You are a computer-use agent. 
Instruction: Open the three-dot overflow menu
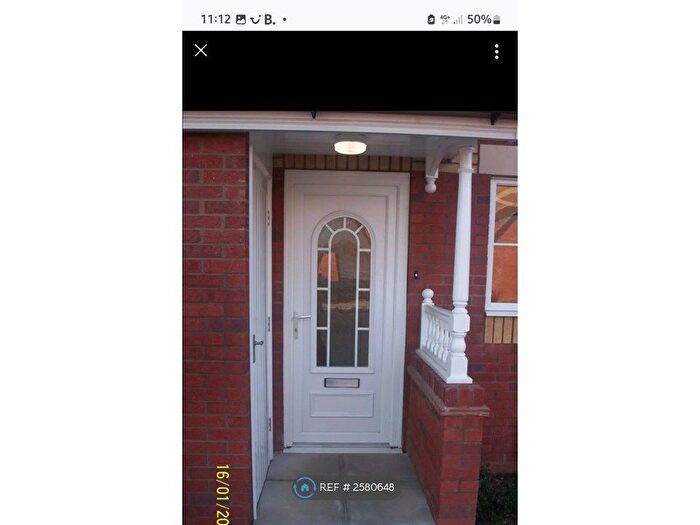click(x=496, y=51)
